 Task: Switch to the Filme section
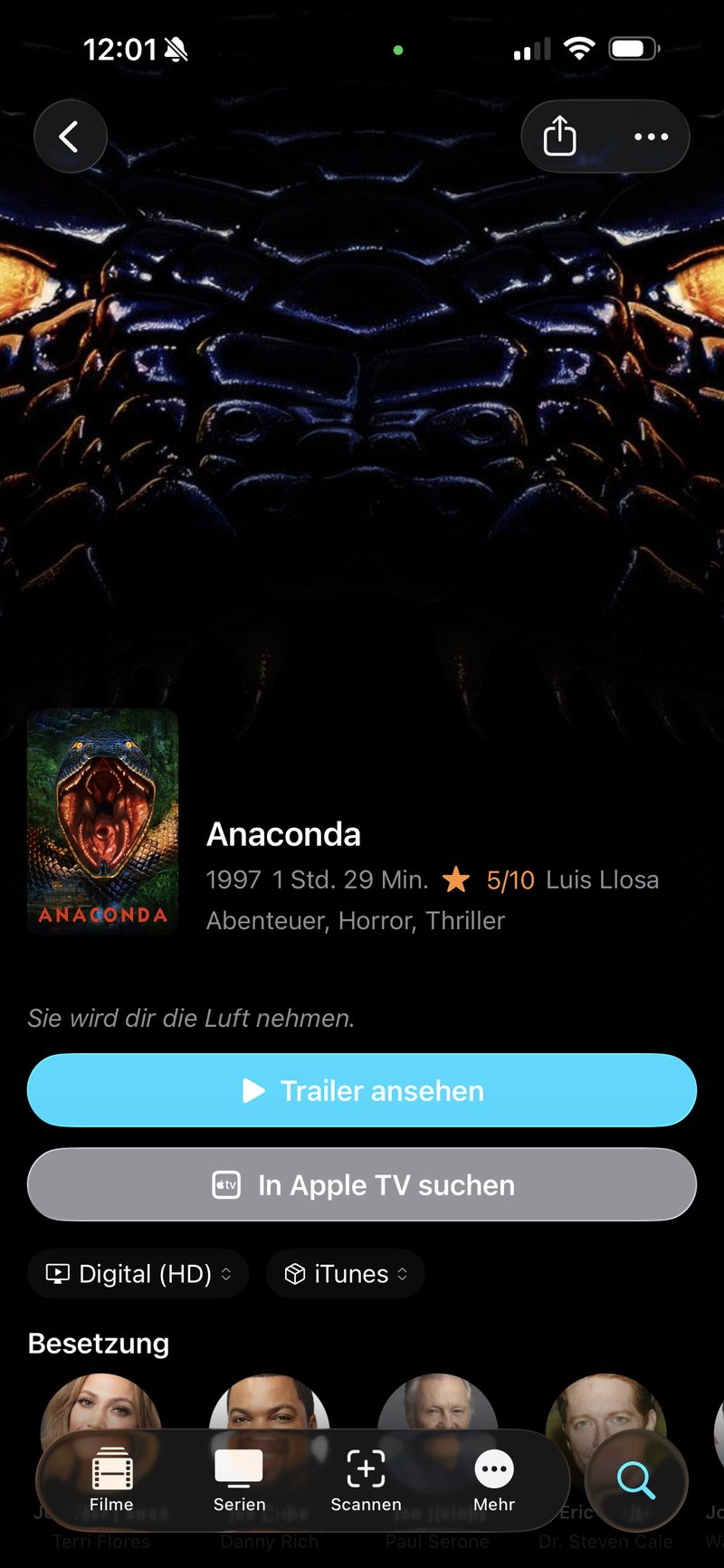(110, 1481)
